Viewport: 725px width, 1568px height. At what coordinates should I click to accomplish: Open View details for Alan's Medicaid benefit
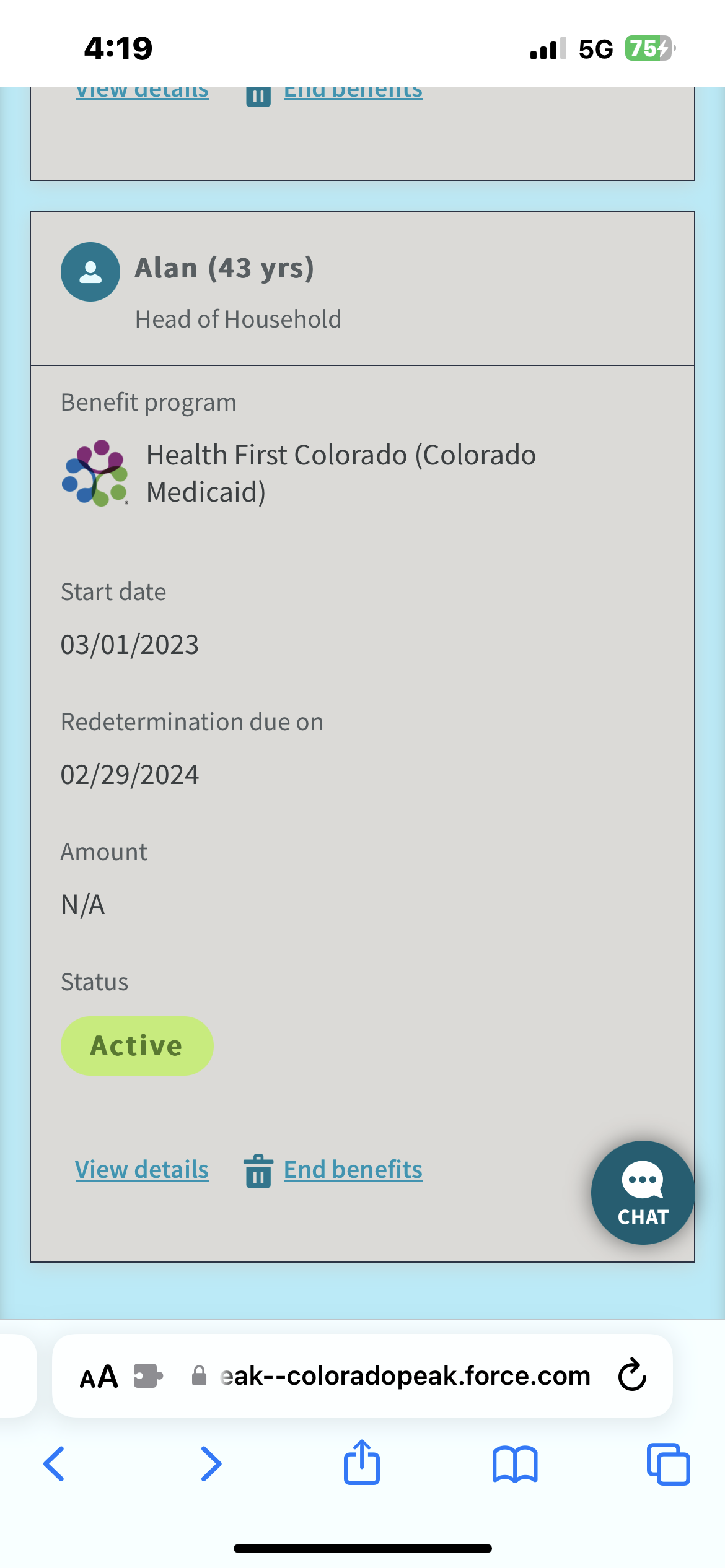click(x=142, y=1170)
